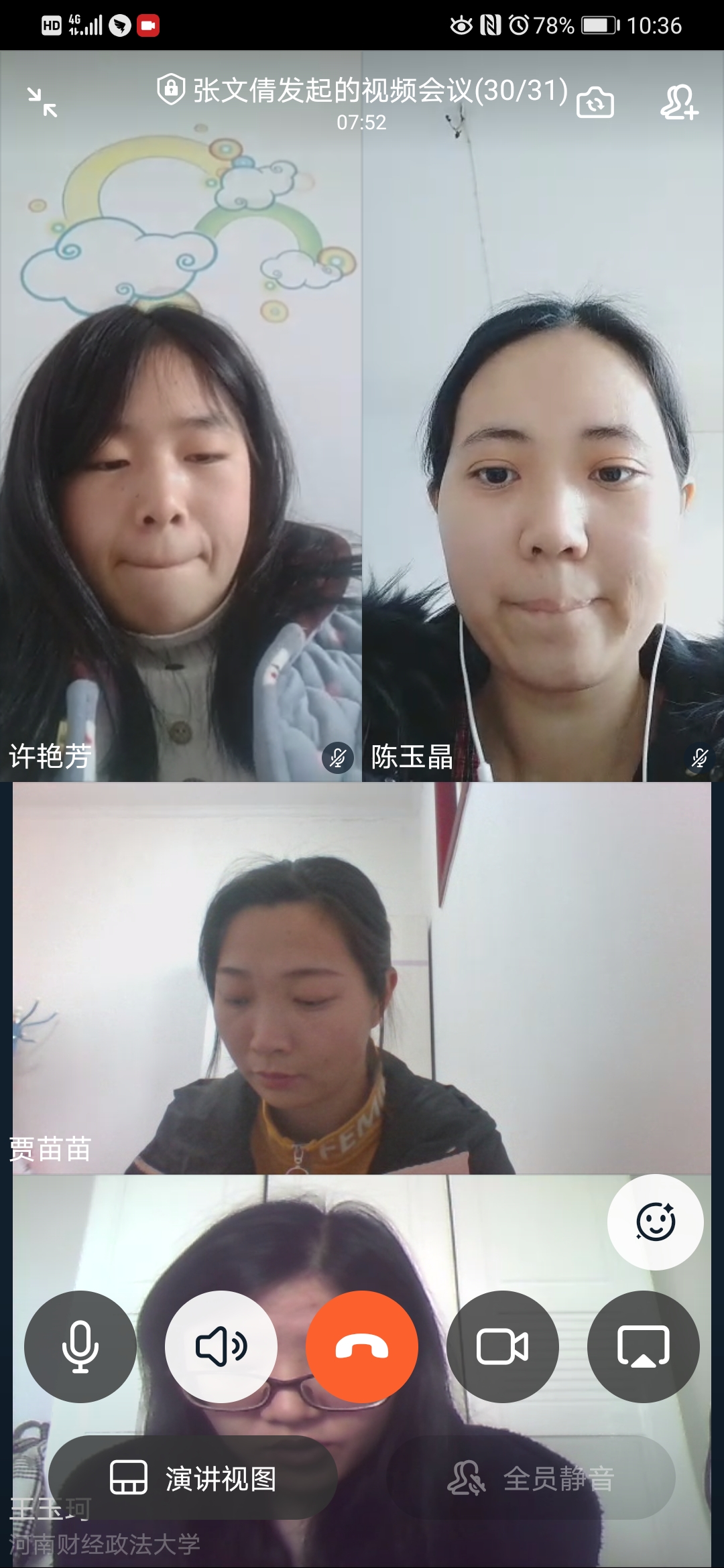
Task: Switch to 演讲视图 layout
Action: [193, 1478]
